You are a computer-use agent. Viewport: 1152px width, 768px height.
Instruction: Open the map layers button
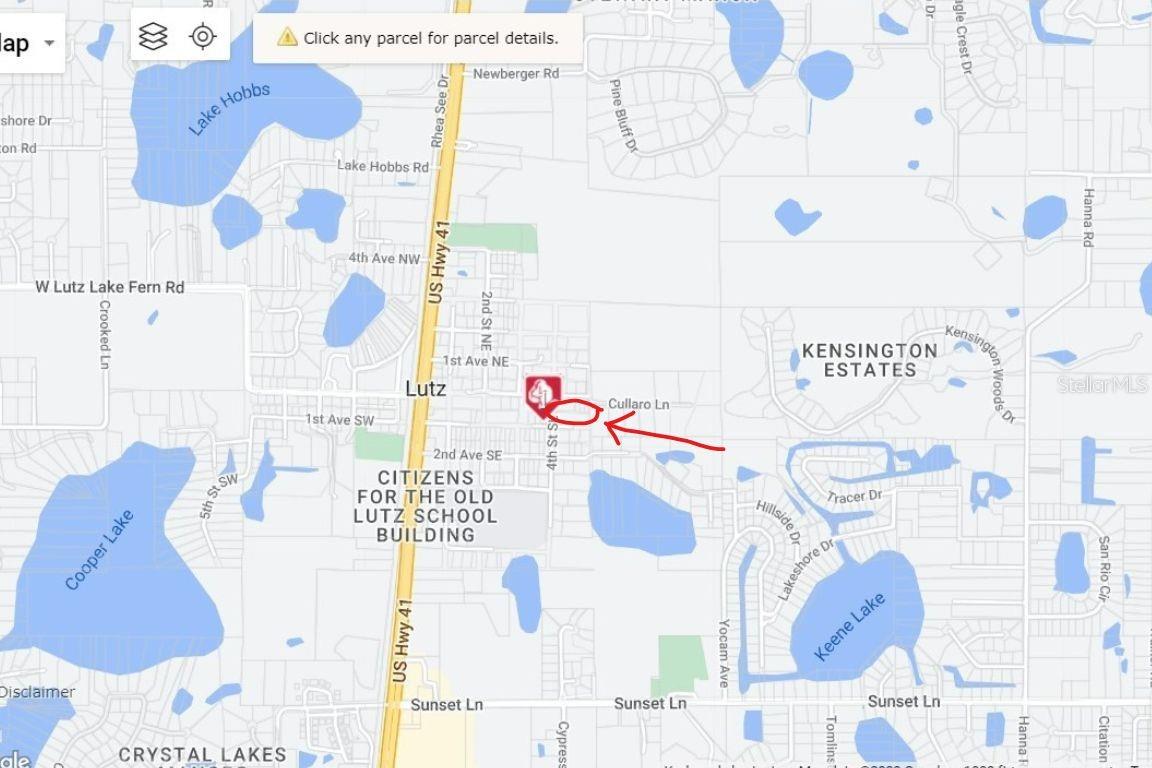(x=153, y=37)
